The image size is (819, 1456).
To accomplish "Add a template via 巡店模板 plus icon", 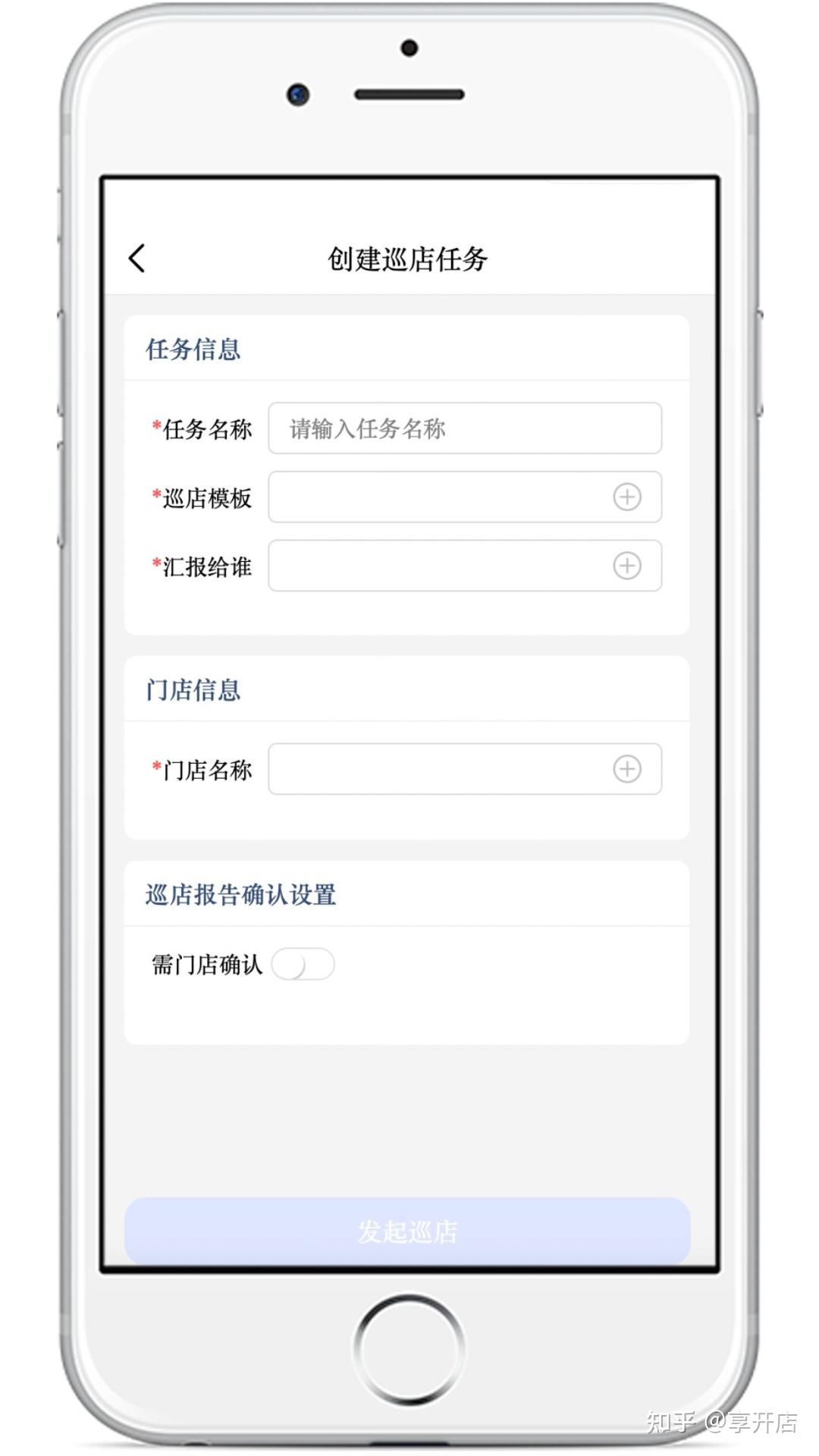I will pyautogui.click(x=627, y=497).
